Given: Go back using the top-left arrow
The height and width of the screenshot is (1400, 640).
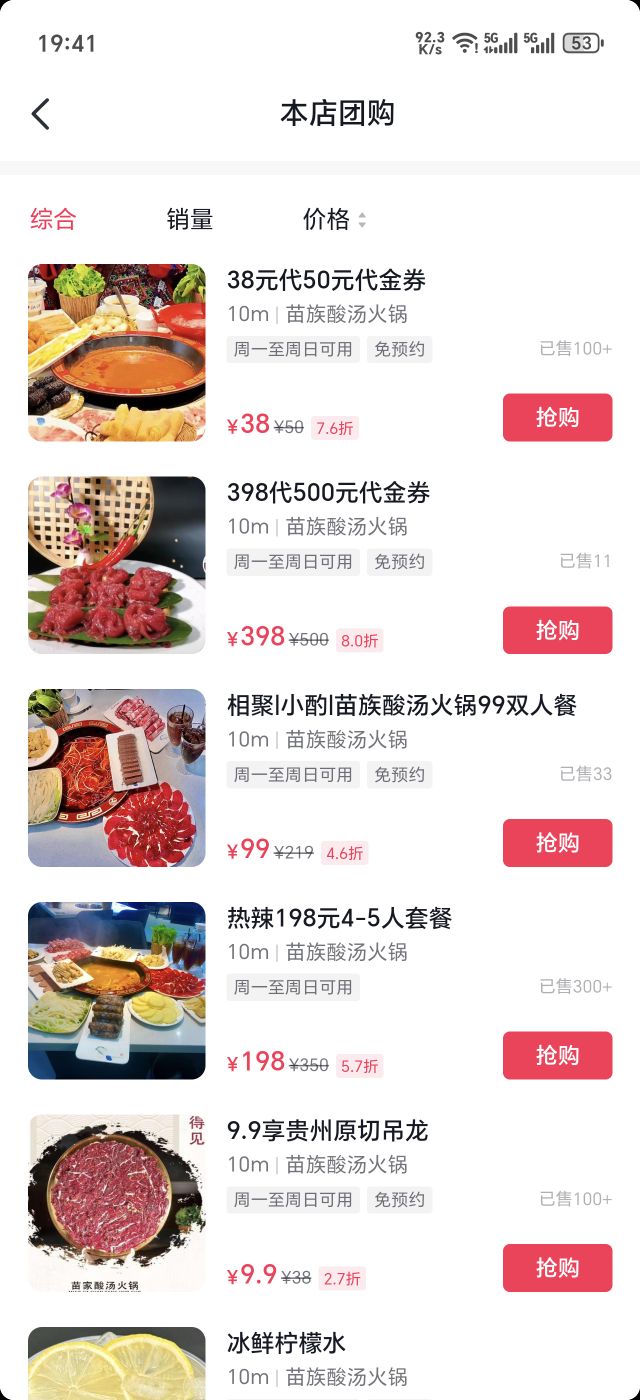Looking at the screenshot, I should [x=40, y=114].
